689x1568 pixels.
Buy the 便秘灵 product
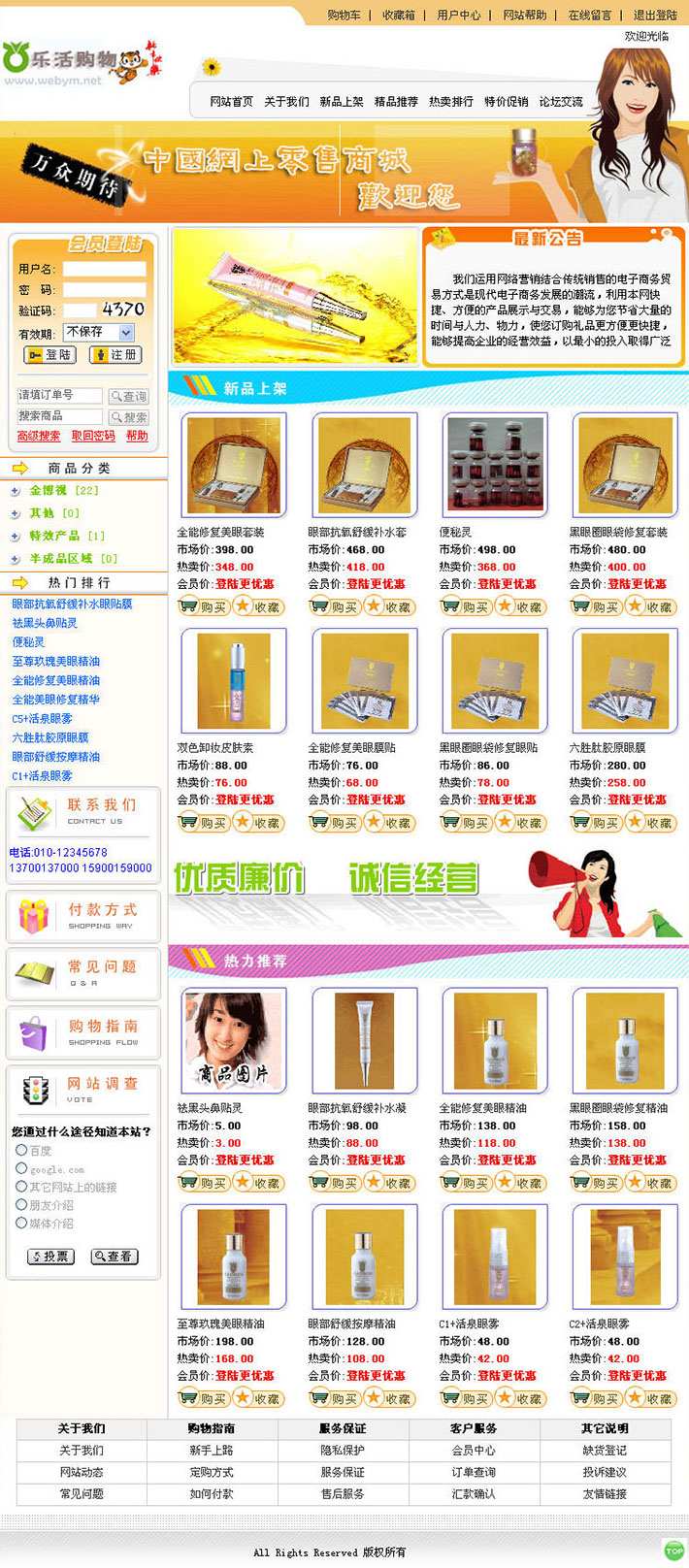(462, 606)
